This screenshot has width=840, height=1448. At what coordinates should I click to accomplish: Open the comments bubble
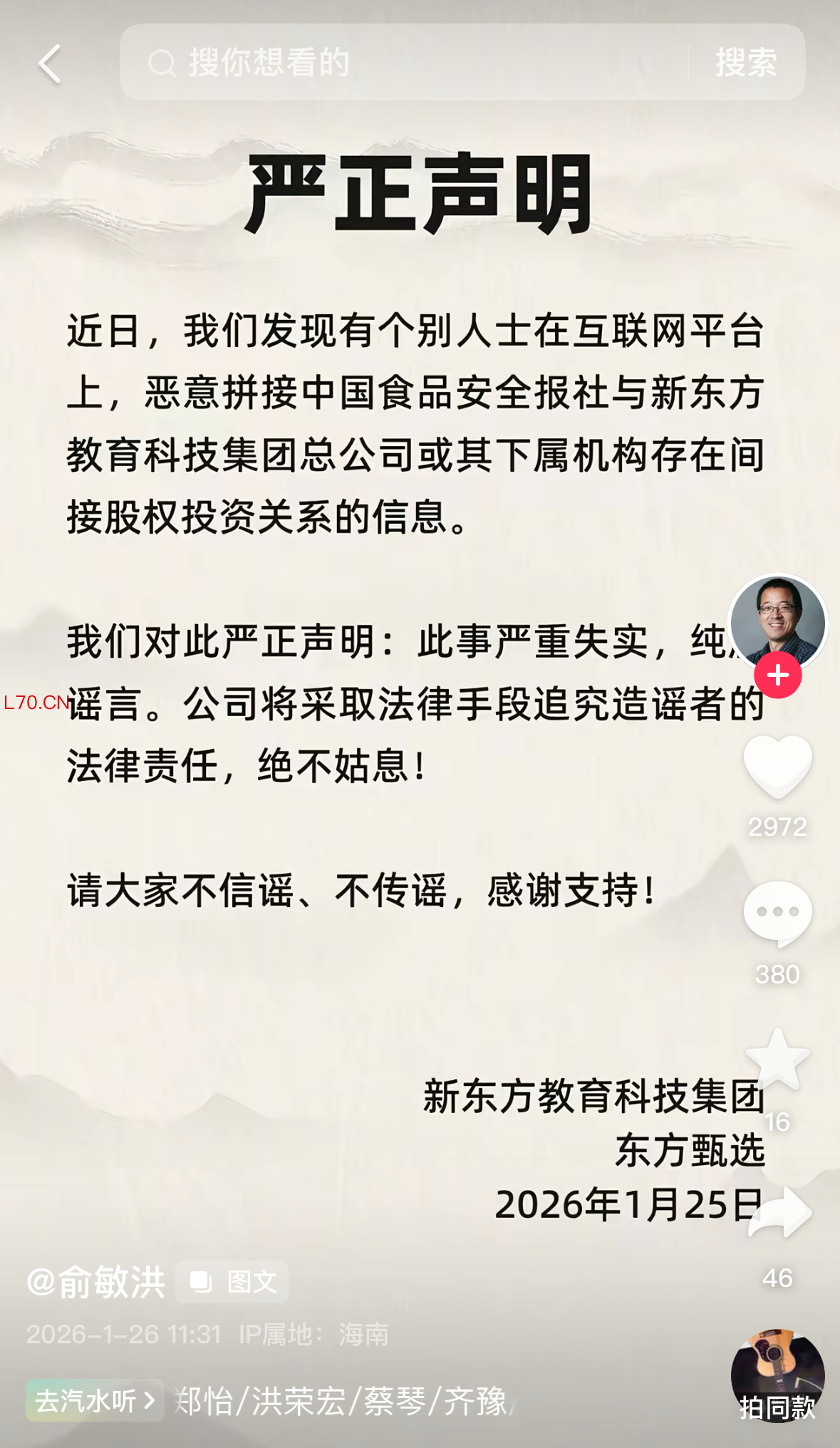tap(777, 914)
